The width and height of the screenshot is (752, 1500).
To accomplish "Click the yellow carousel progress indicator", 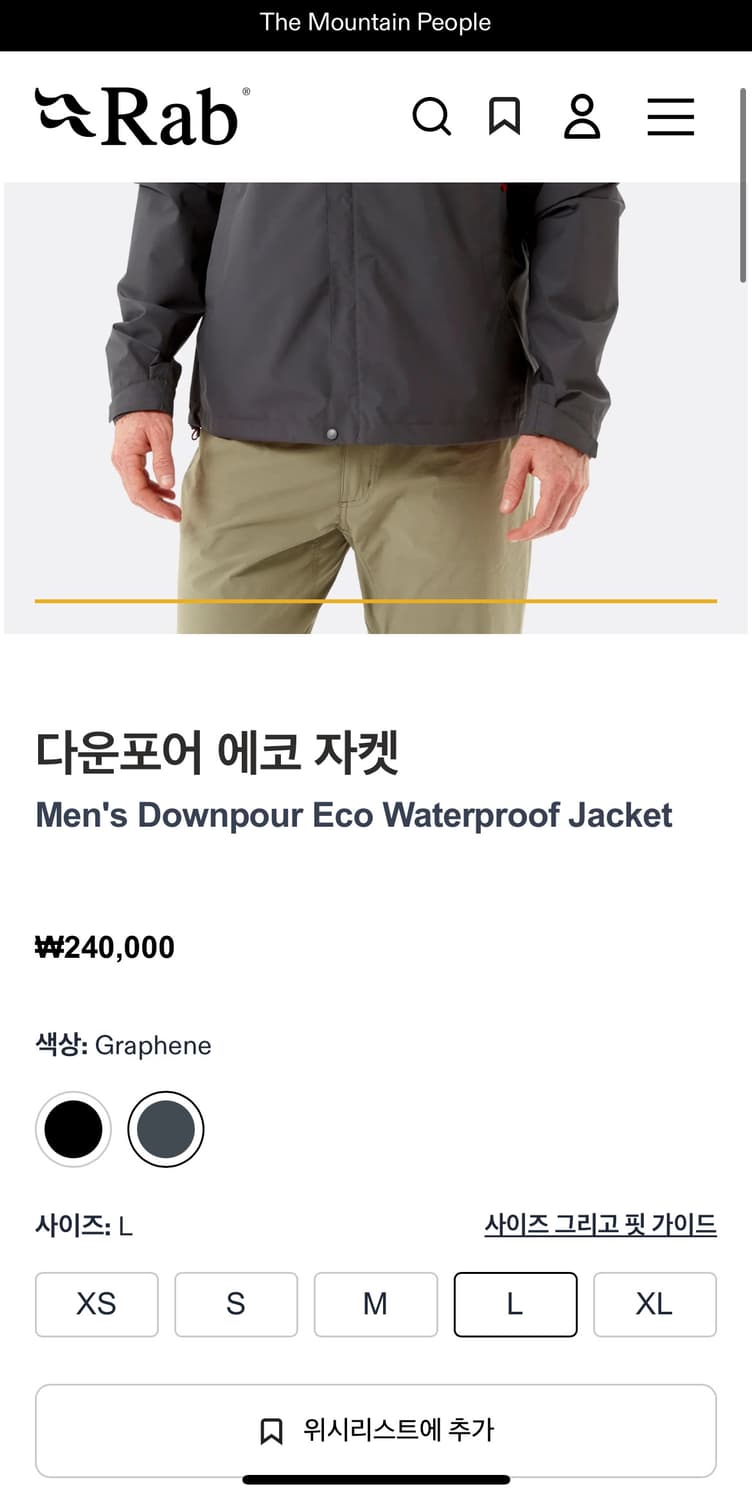I will tap(376, 601).
